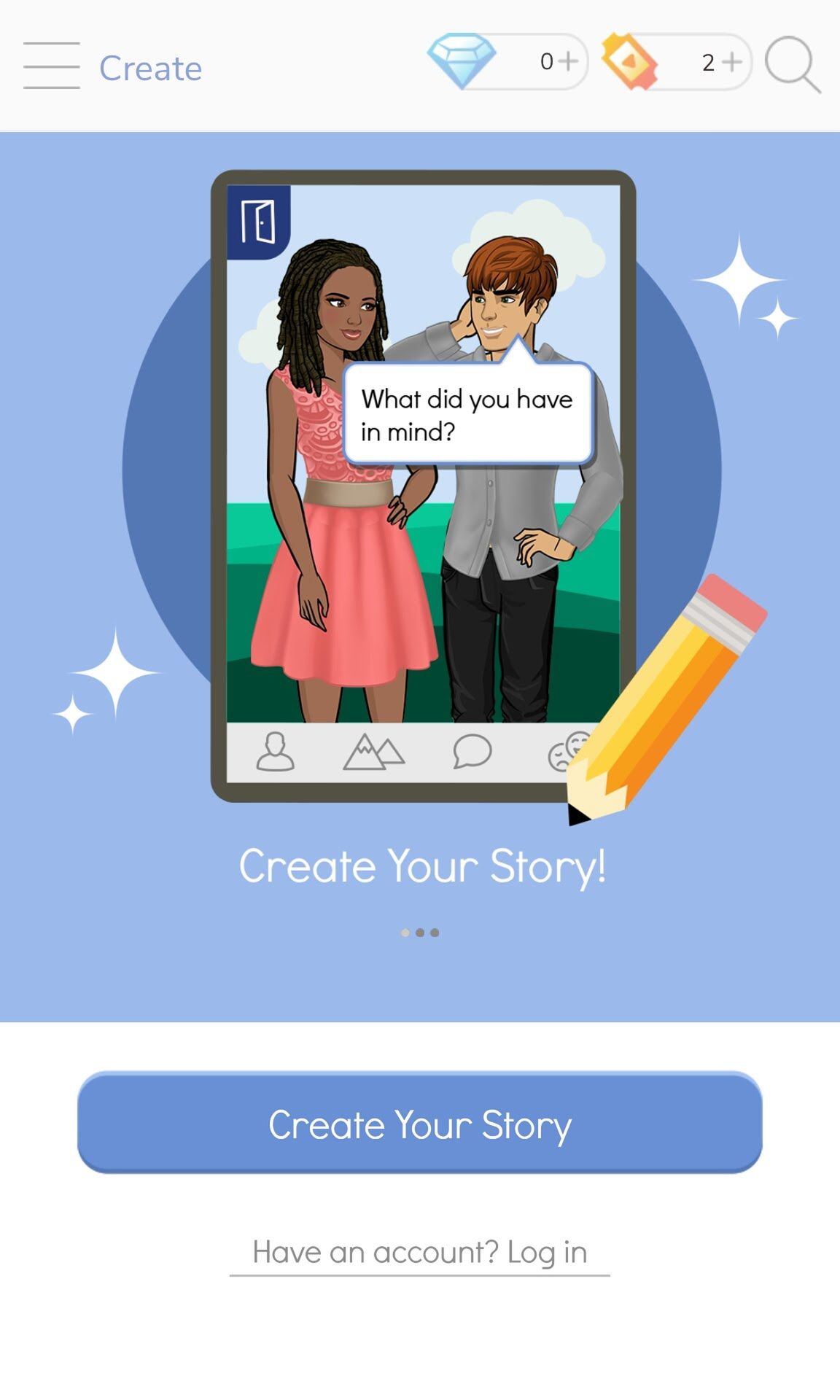Open the hamburger drawer menu
Screen dimensions: 840x1400
(51, 66)
